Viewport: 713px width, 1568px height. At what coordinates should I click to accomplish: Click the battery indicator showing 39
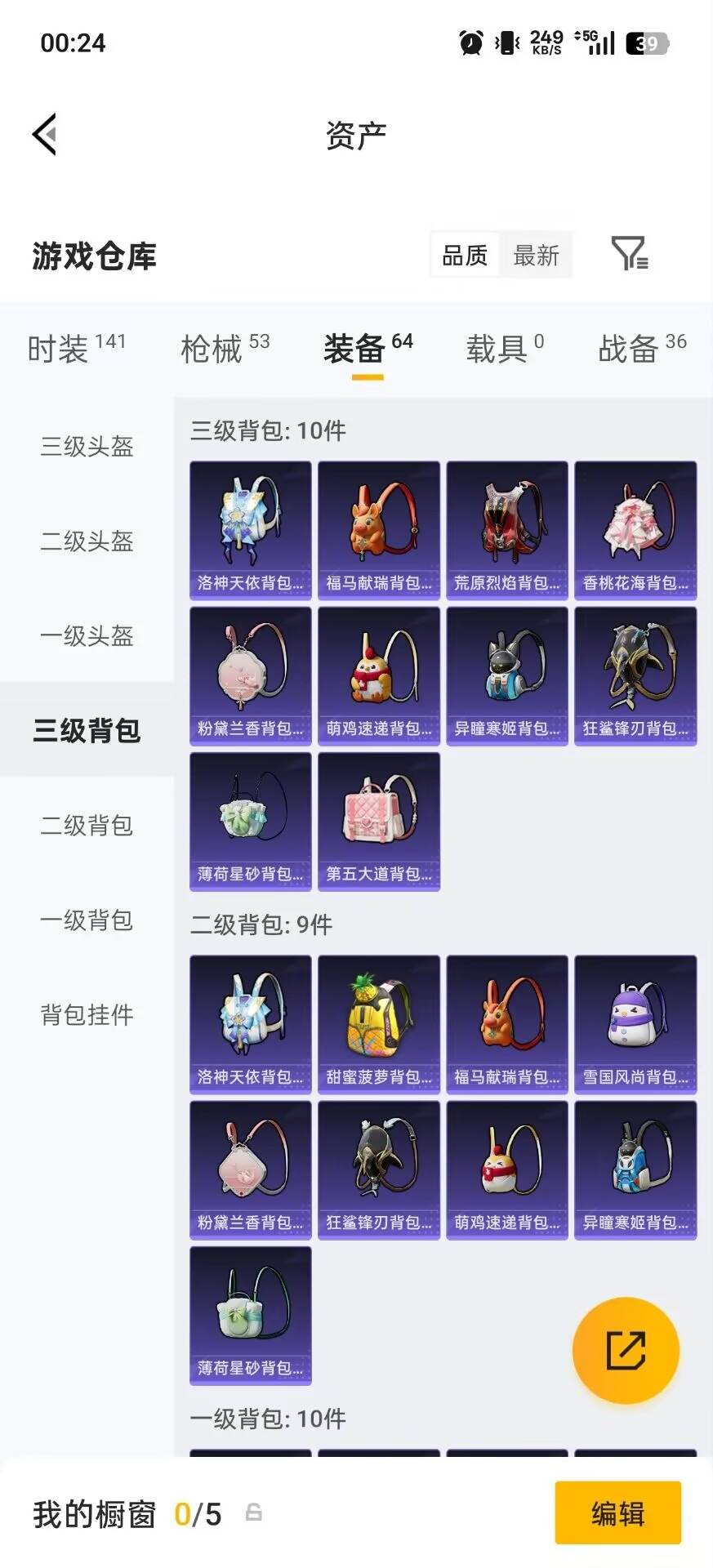[644, 45]
